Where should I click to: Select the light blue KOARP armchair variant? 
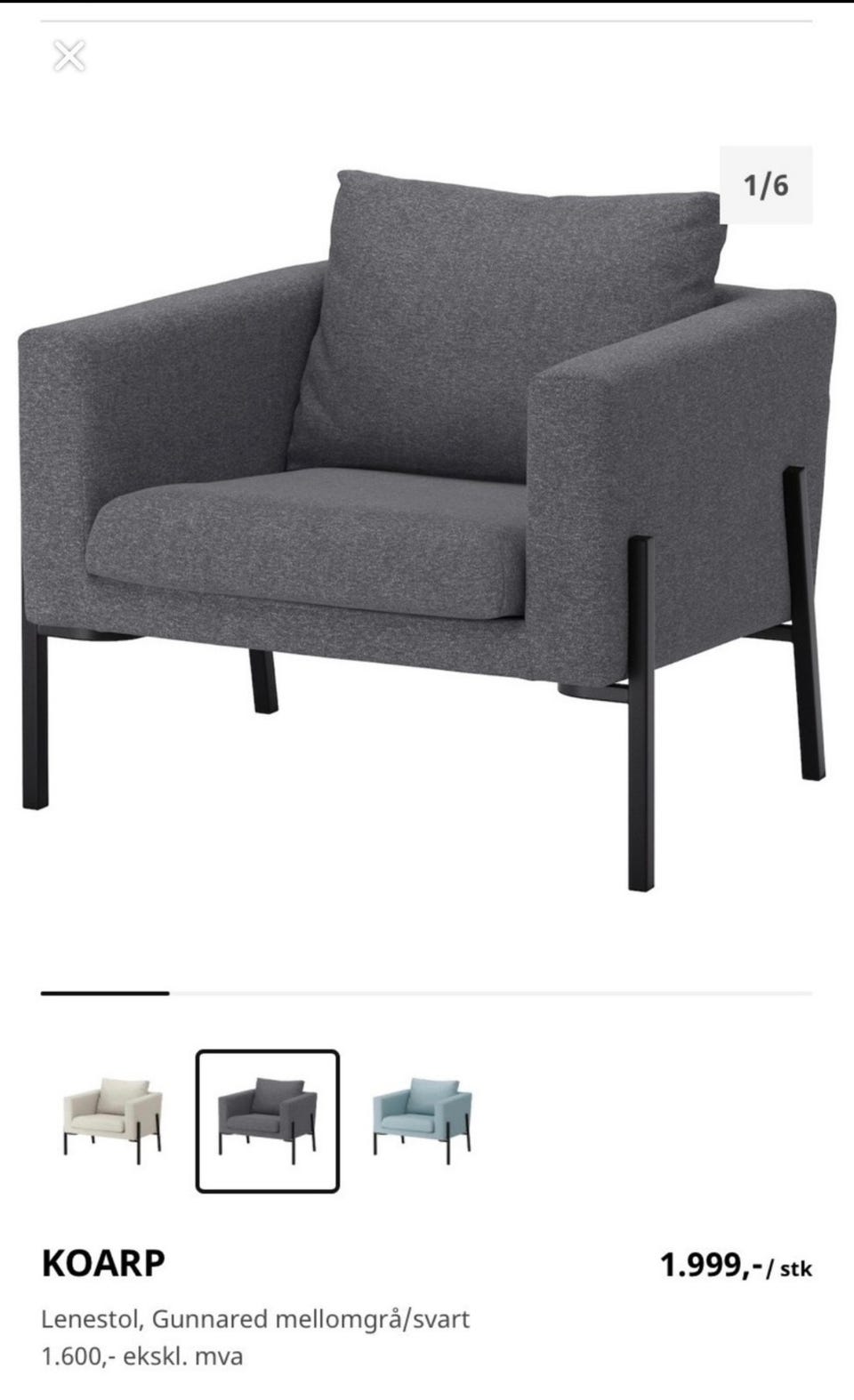click(x=422, y=1120)
